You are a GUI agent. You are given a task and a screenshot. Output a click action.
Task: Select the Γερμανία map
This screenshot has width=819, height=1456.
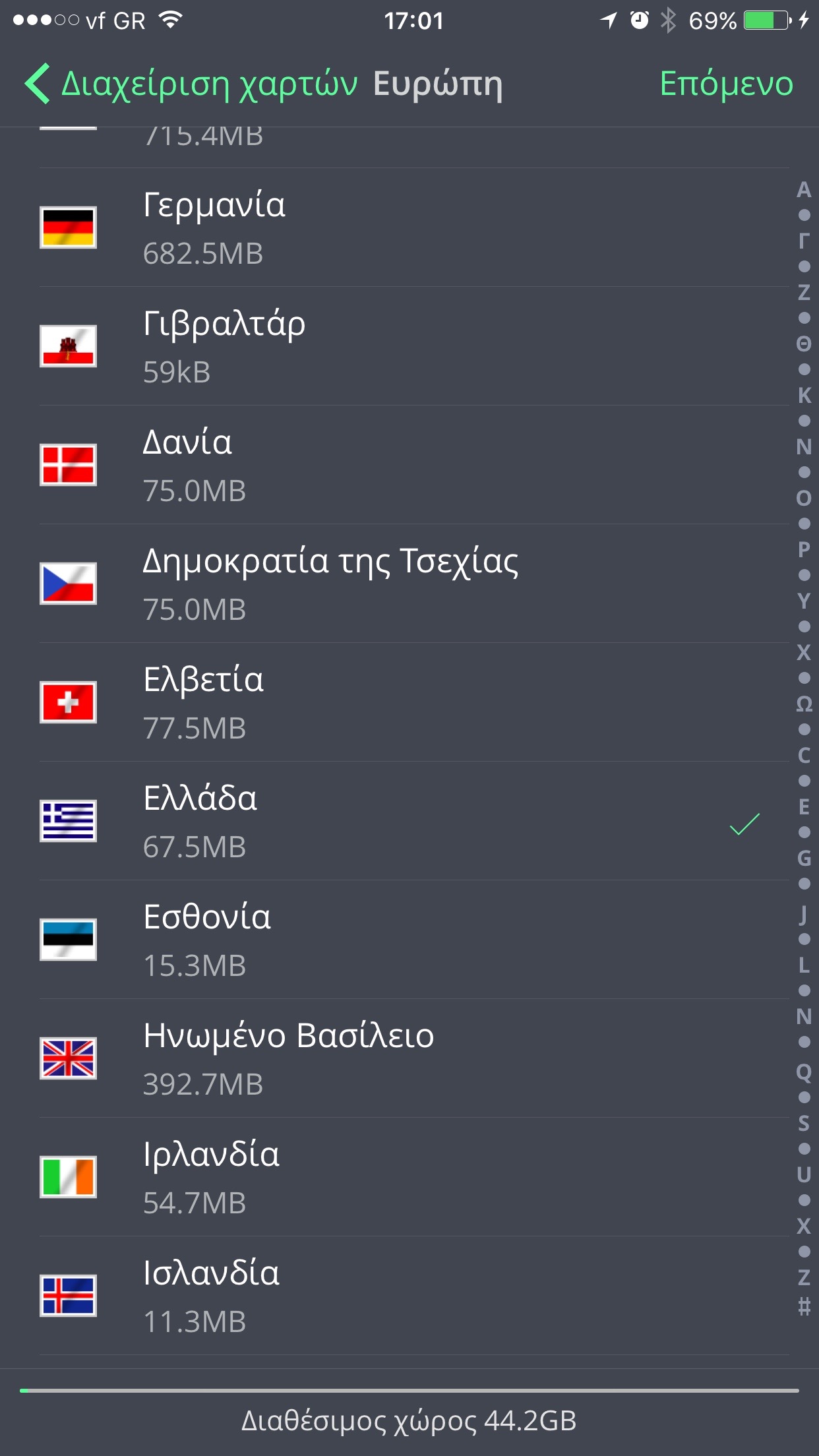point(414,228)
